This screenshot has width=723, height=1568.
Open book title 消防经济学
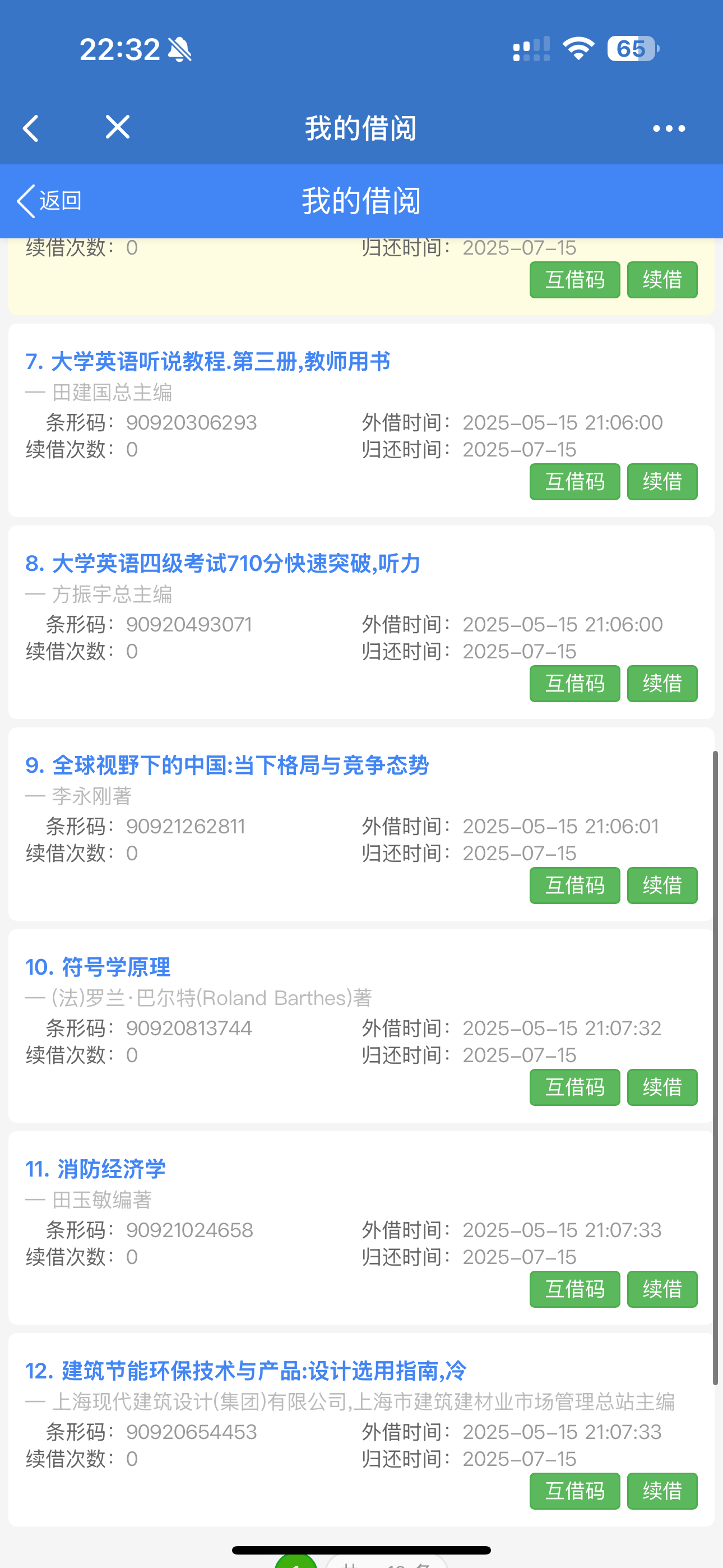coord(95,1169)
